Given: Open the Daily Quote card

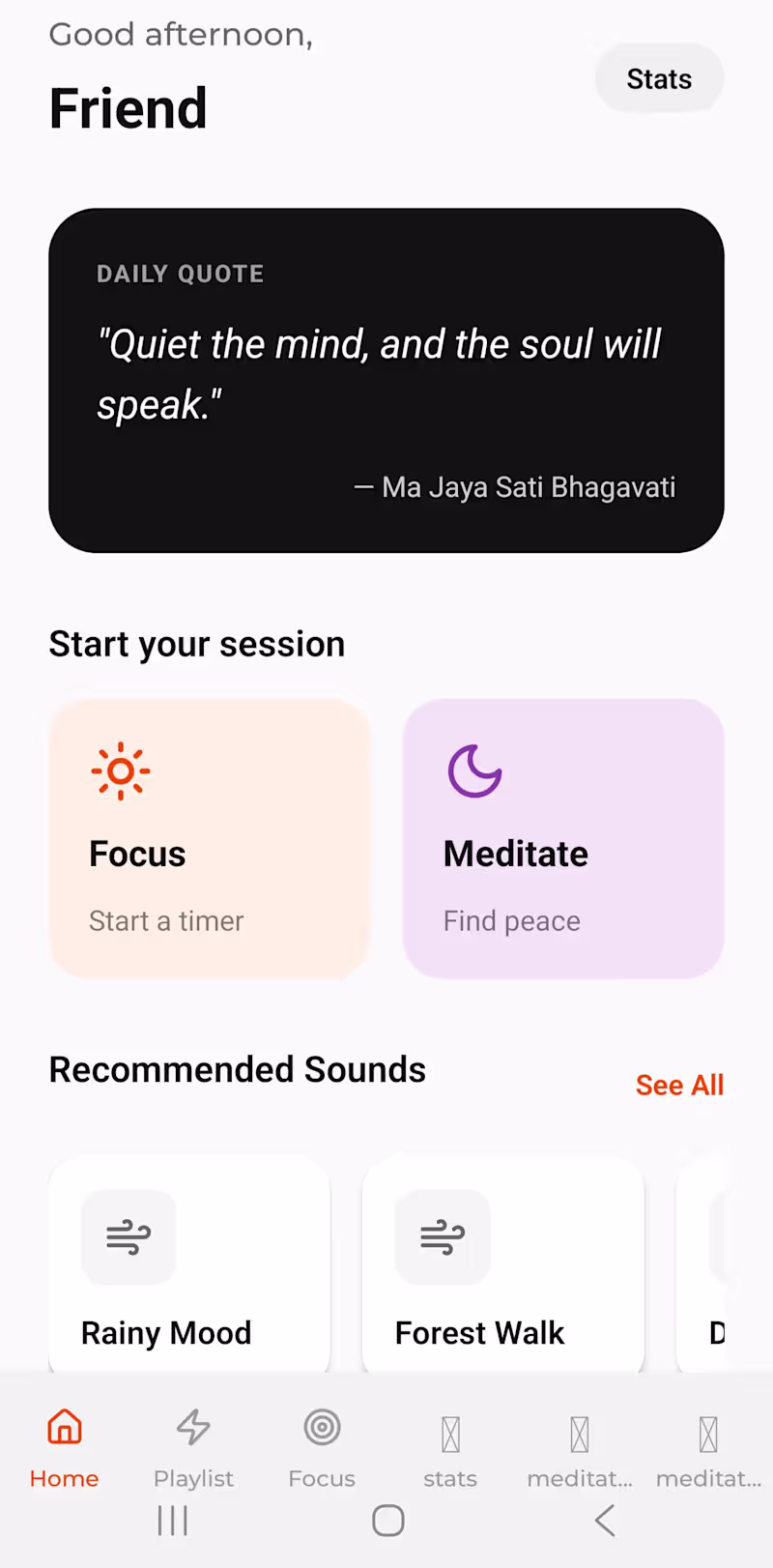Looking at the screenshot, I should click(386, 379).
